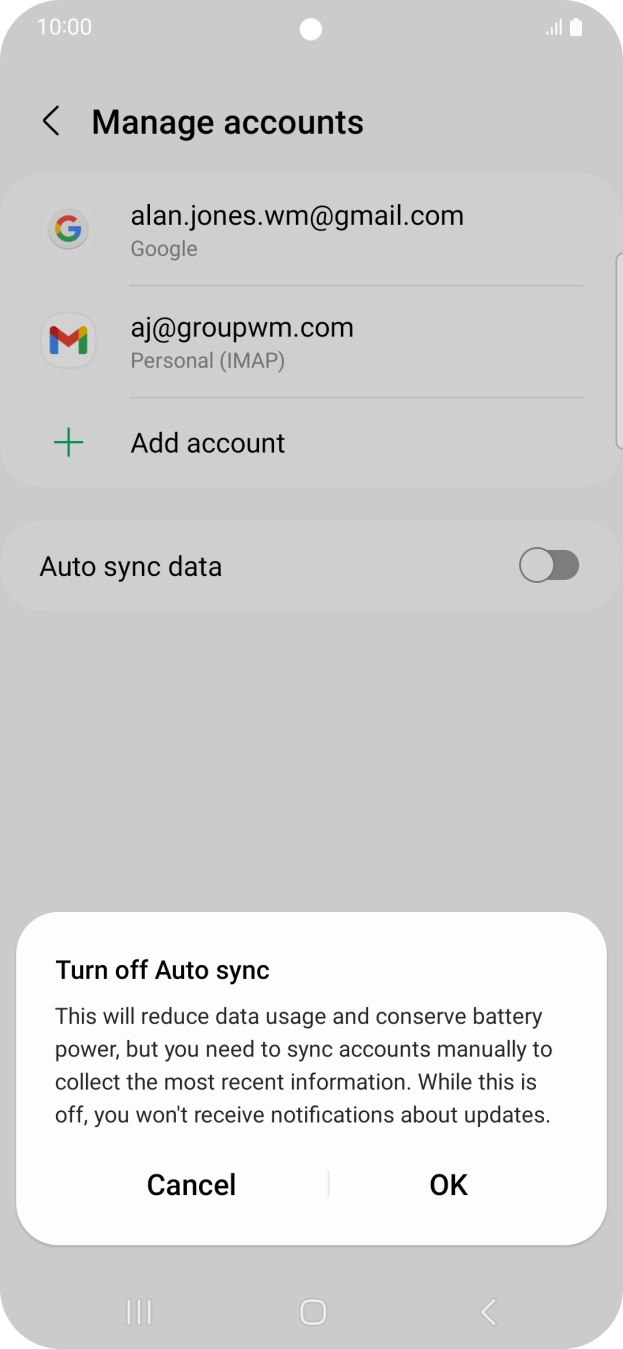This screenshot has width=623, height=1349.
Task: Confirm turning off Auto sync with OK
Action: click(448, 1185)
